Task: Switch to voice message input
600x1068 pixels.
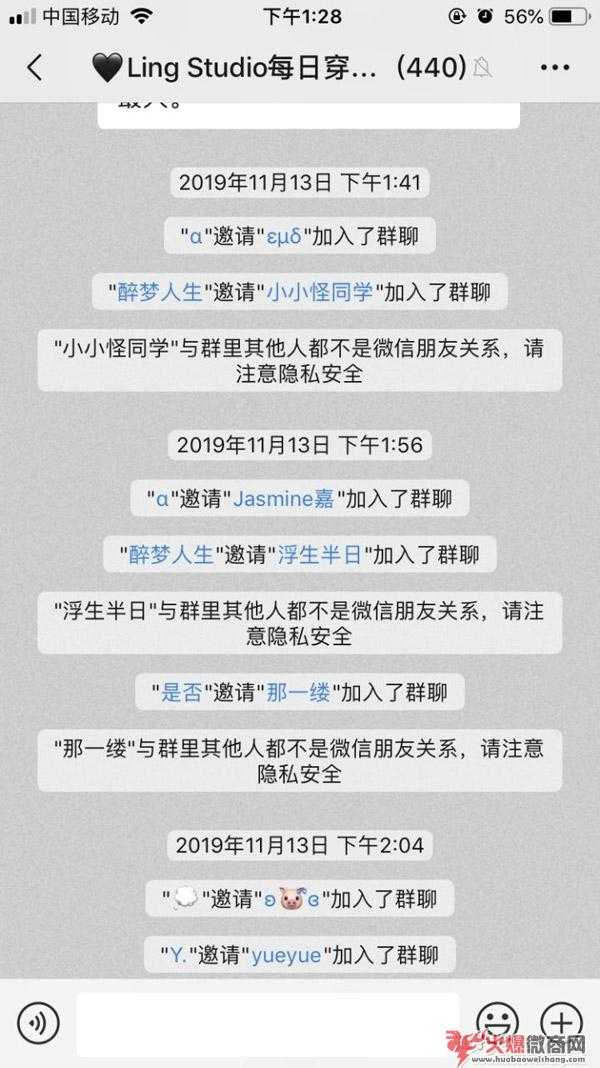Action: pyautogui.click(x=38, y=1022)
